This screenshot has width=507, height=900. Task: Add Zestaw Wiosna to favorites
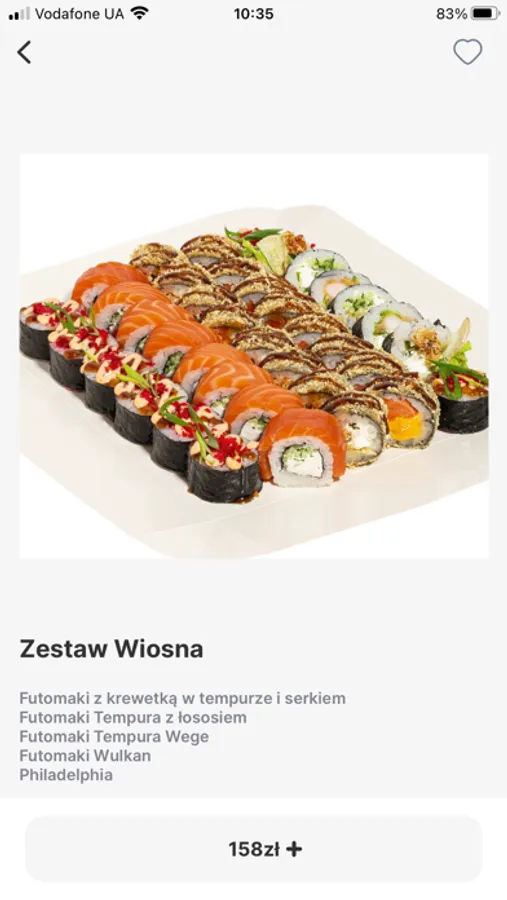(x=467, y=52)
